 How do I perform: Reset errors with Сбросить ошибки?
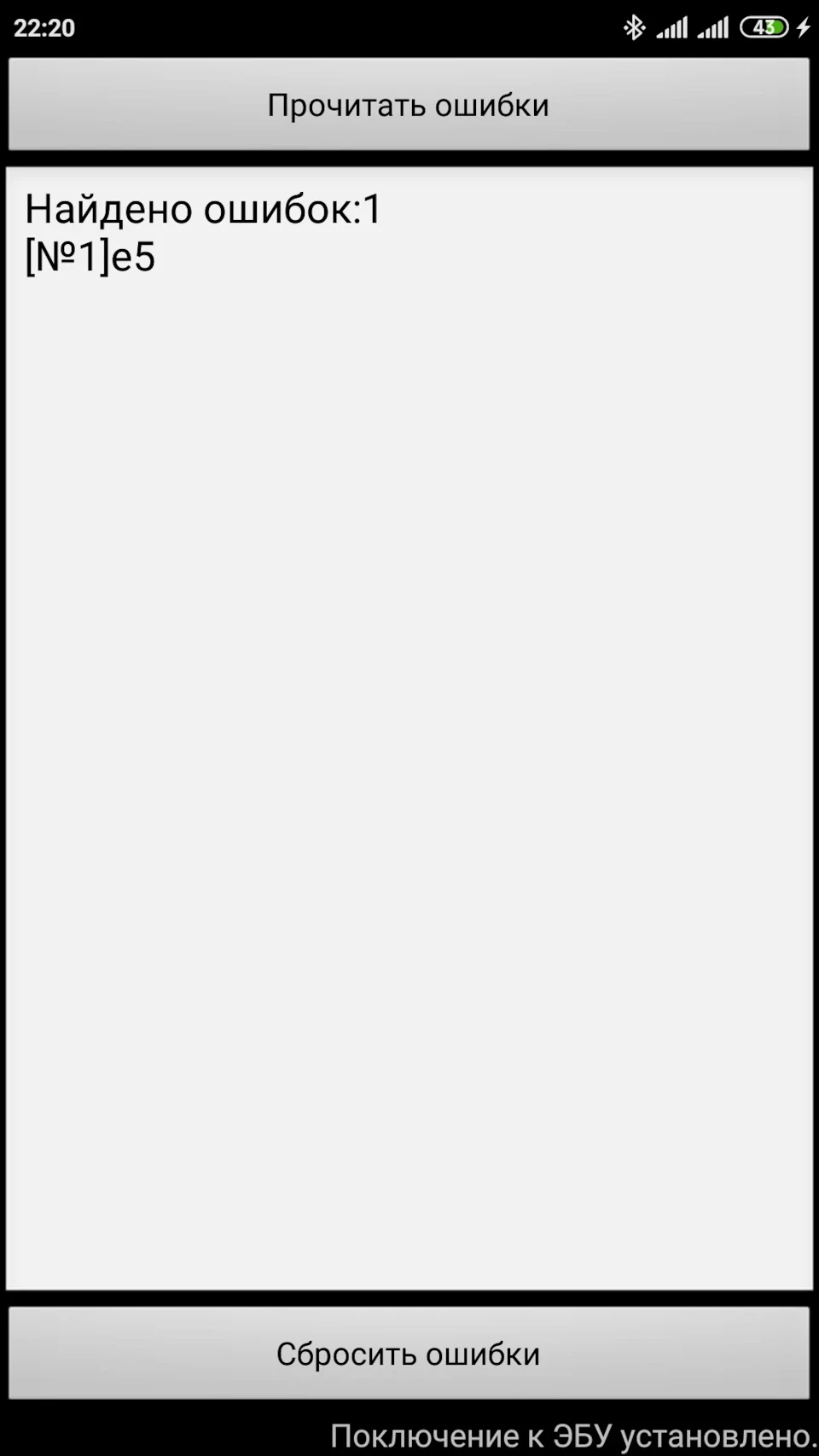click(409, 1353)
